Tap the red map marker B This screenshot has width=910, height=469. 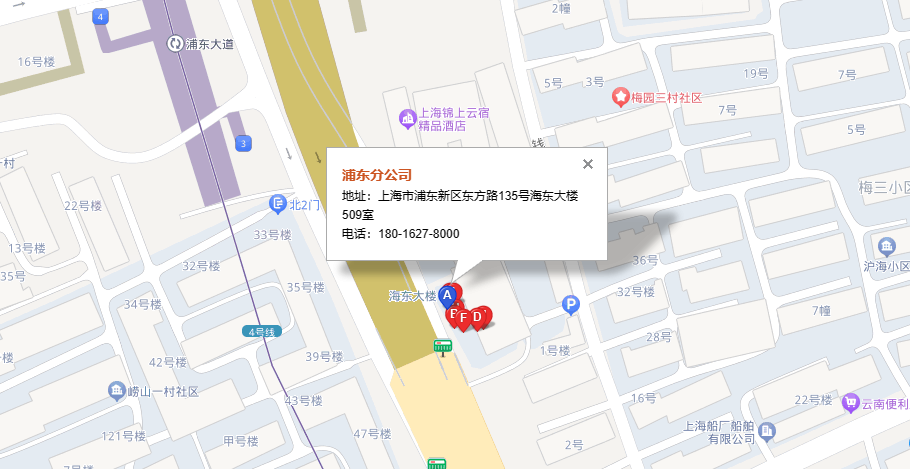(x=452, y=314)
